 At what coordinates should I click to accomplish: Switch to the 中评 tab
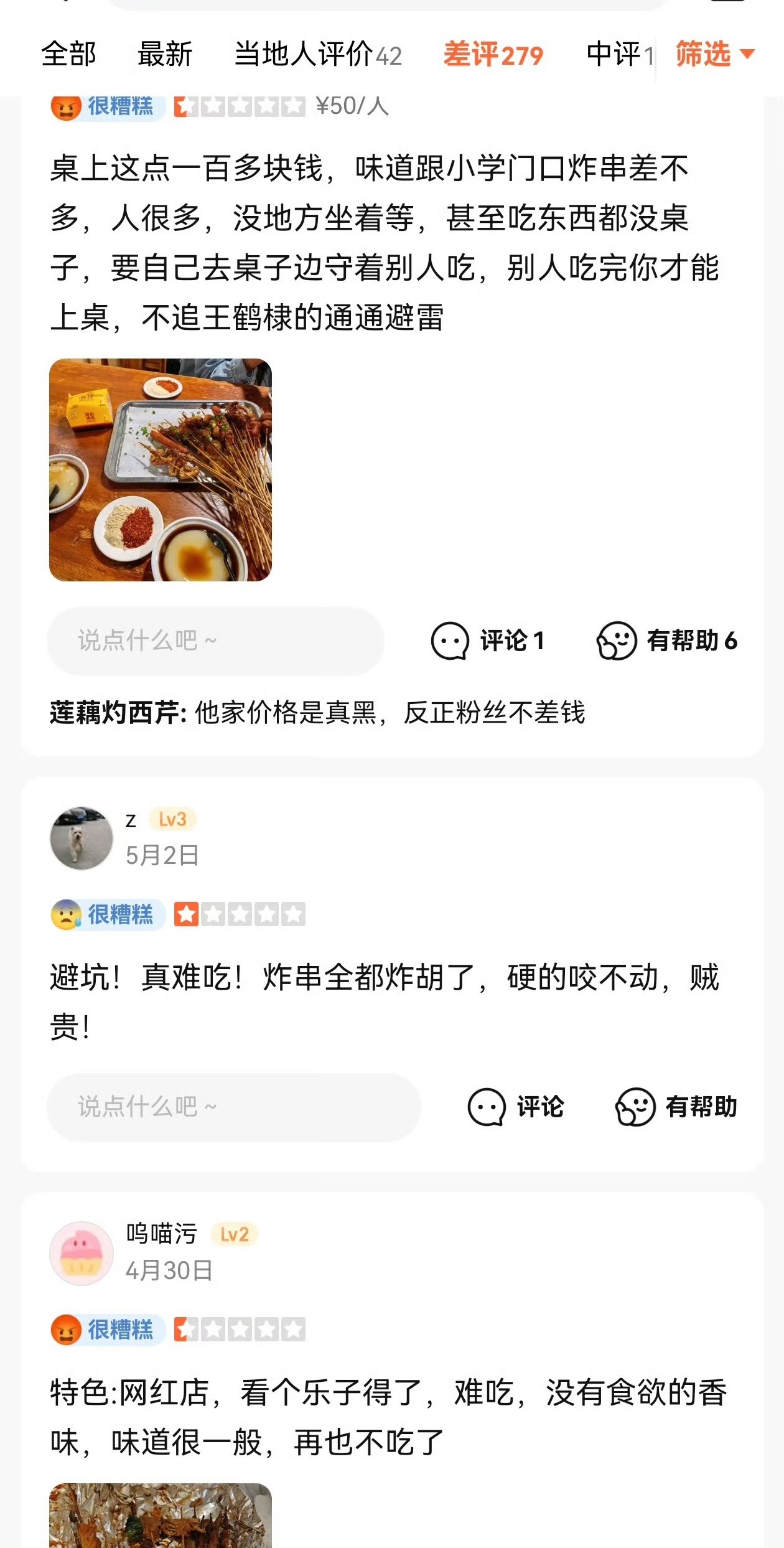pyautogui.click(x=620, y=55)
